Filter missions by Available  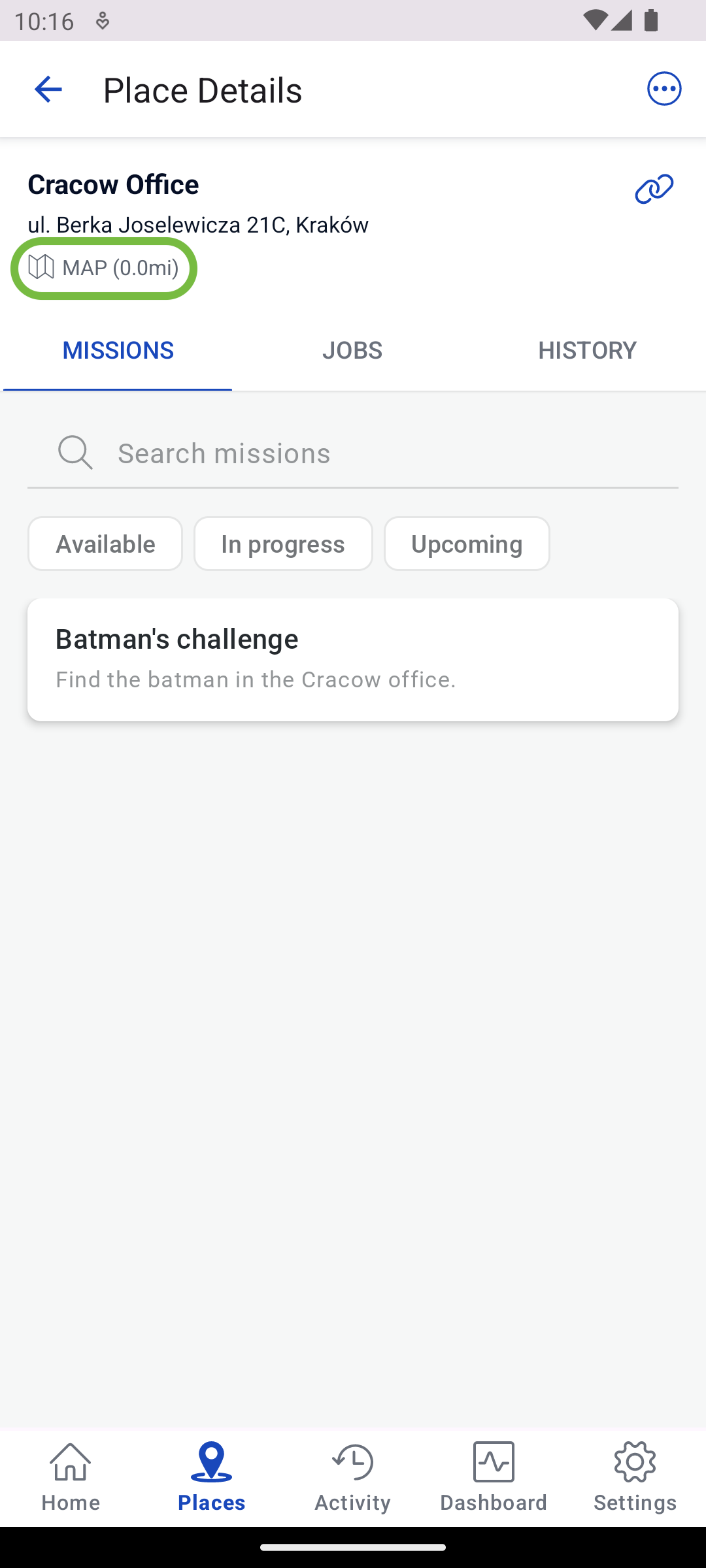105,544
